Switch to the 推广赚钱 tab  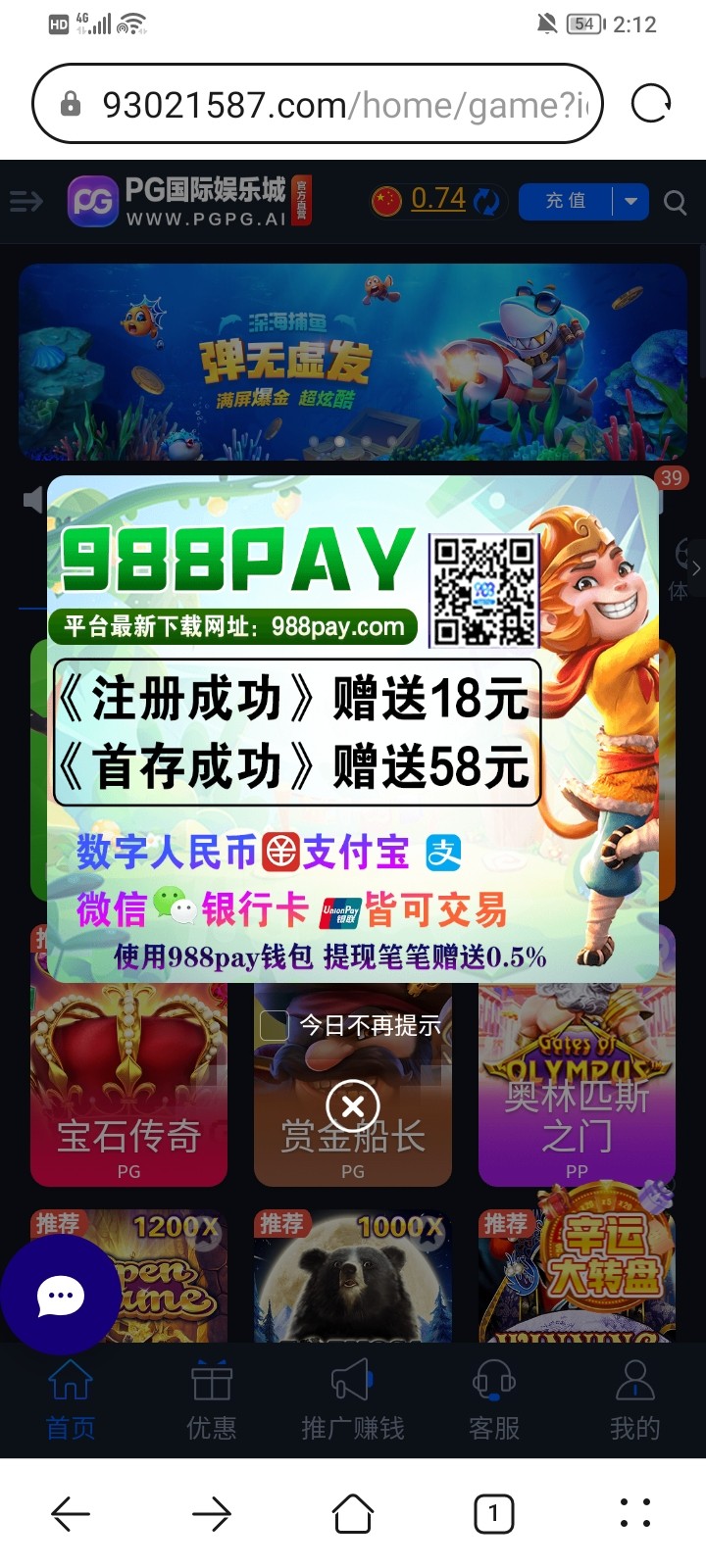[353, 1401]
